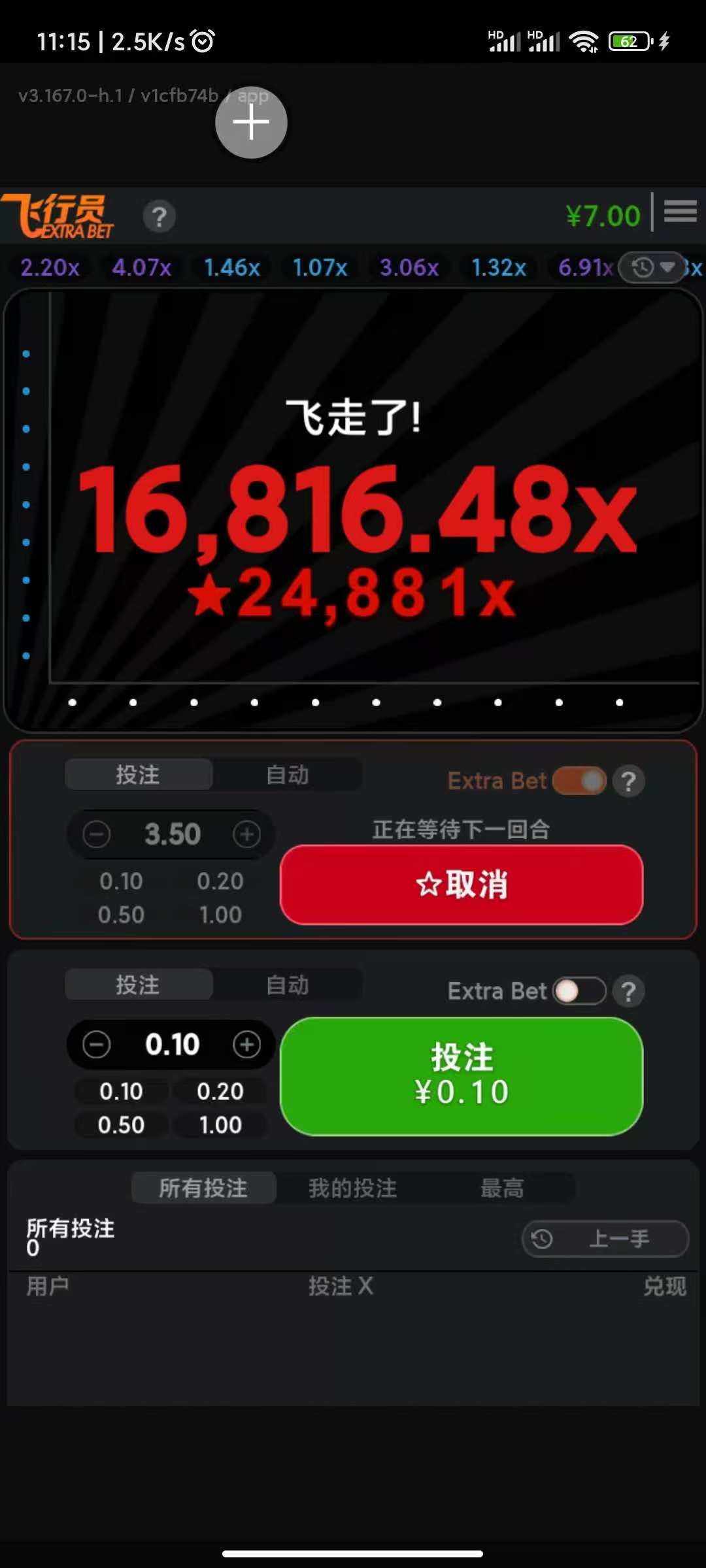This screenshot has height=1568, width=706.
Task: Open Extra Bet help in second panel
Action: [x=629, y=991]
